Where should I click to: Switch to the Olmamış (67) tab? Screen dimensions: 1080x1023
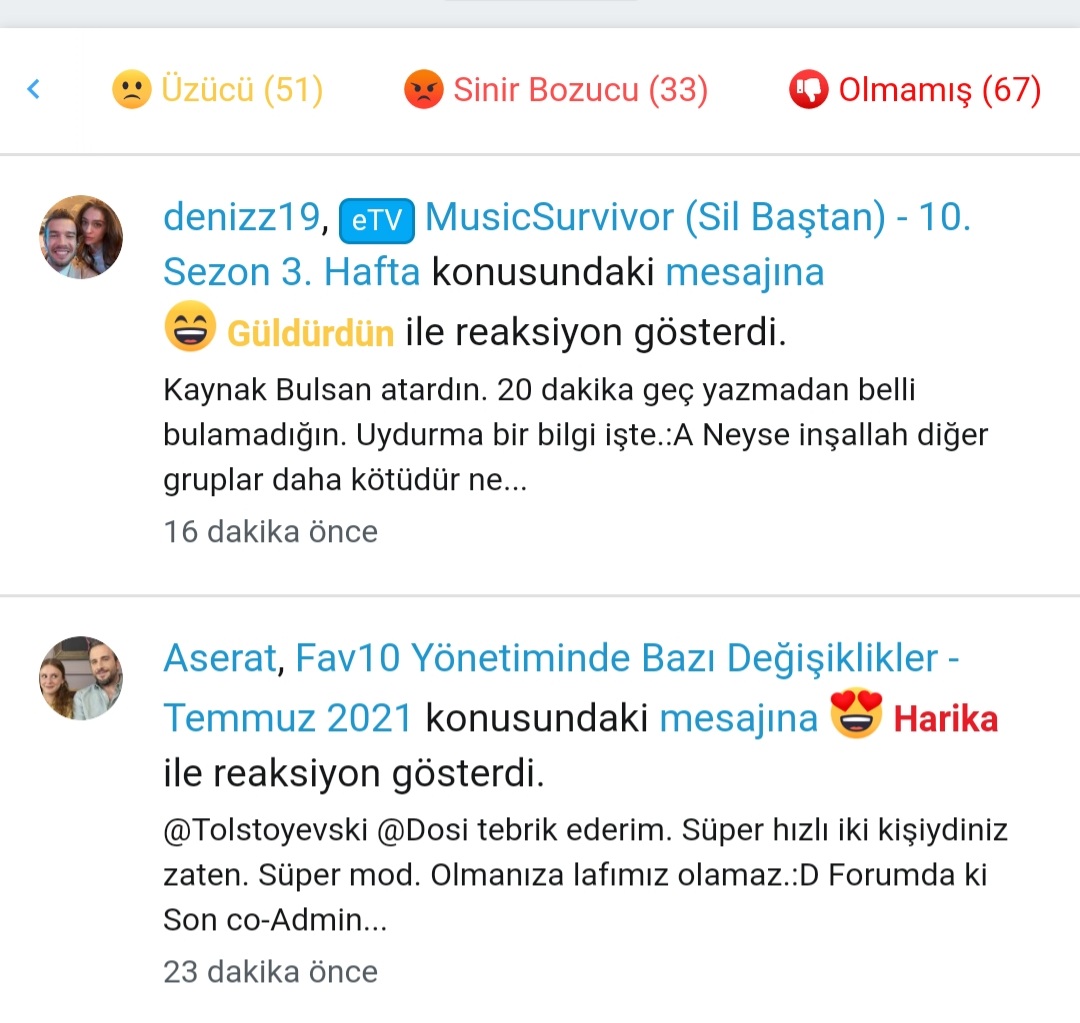click(x=915, y=90)
